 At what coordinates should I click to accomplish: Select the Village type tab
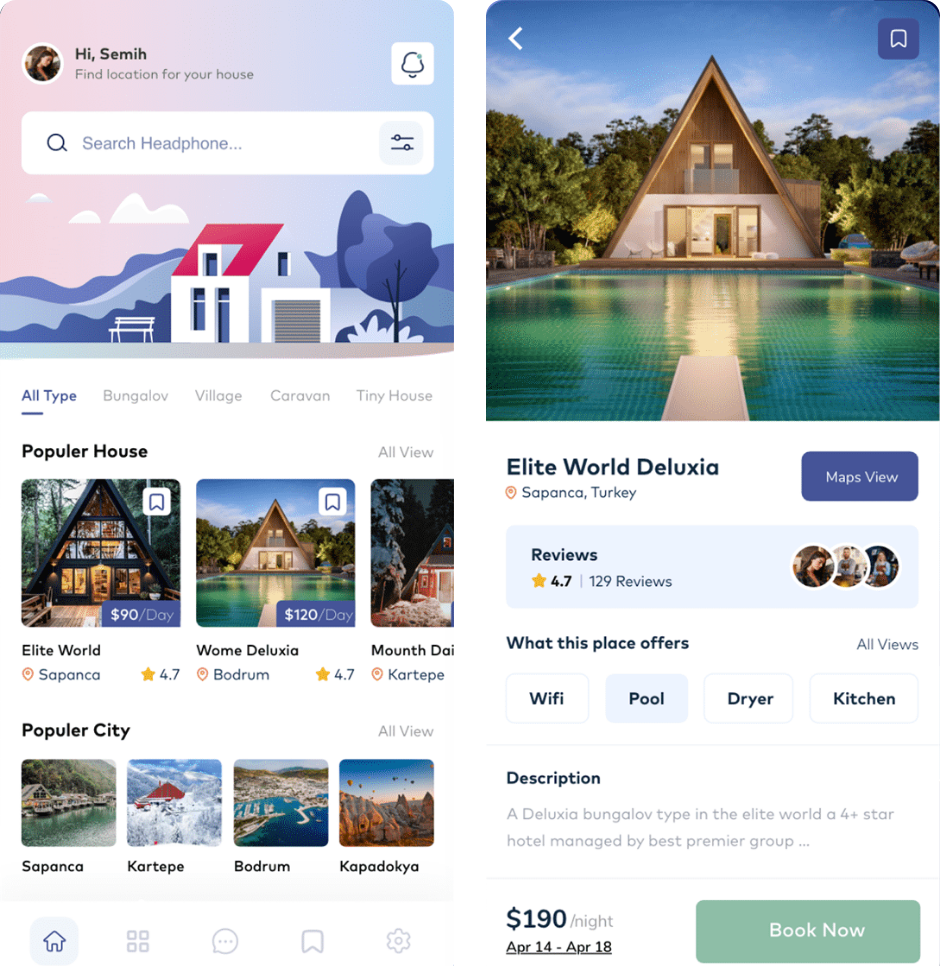tap(218, 395)
